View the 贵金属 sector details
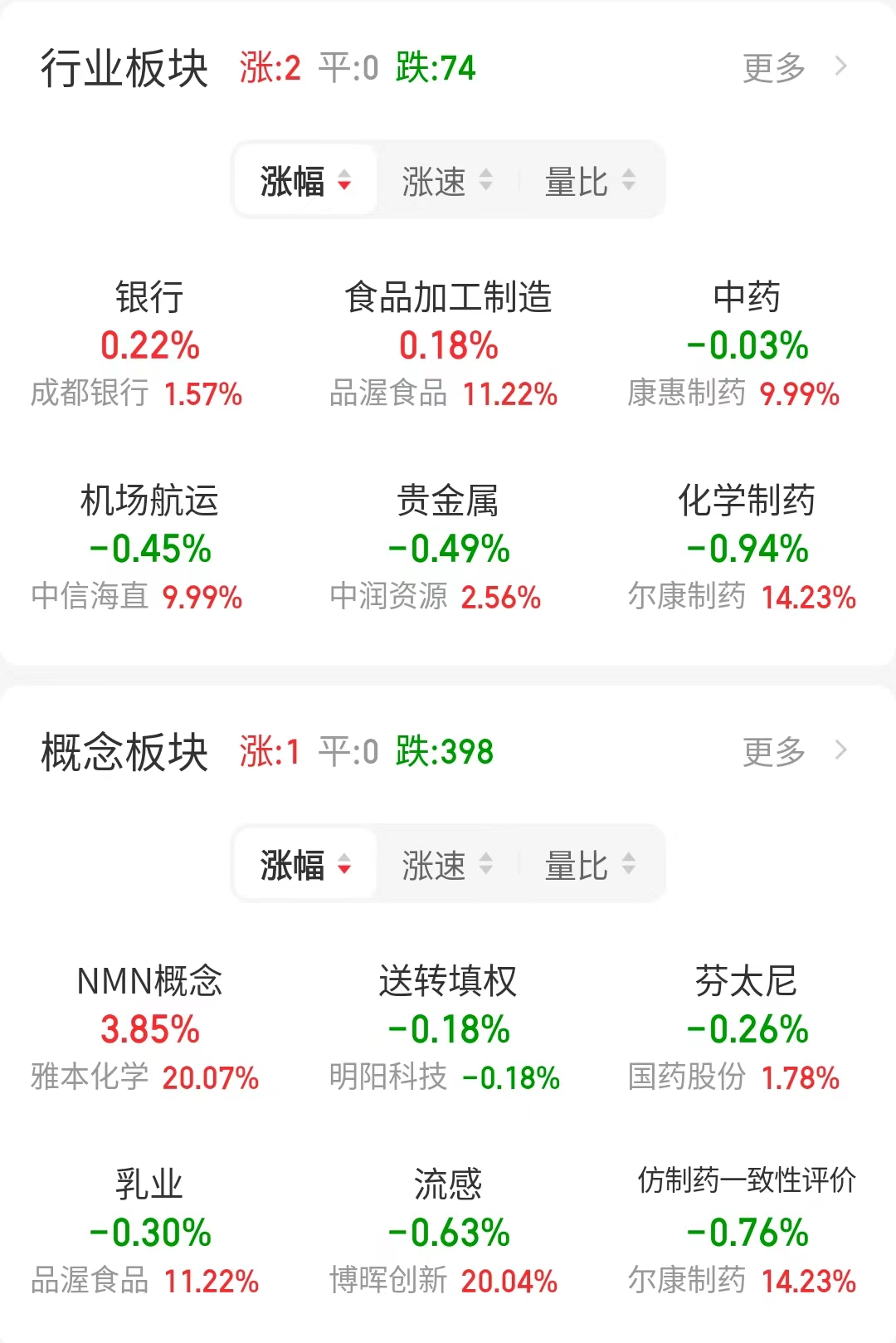896x1343 pixels. click(x=448, y=548)
